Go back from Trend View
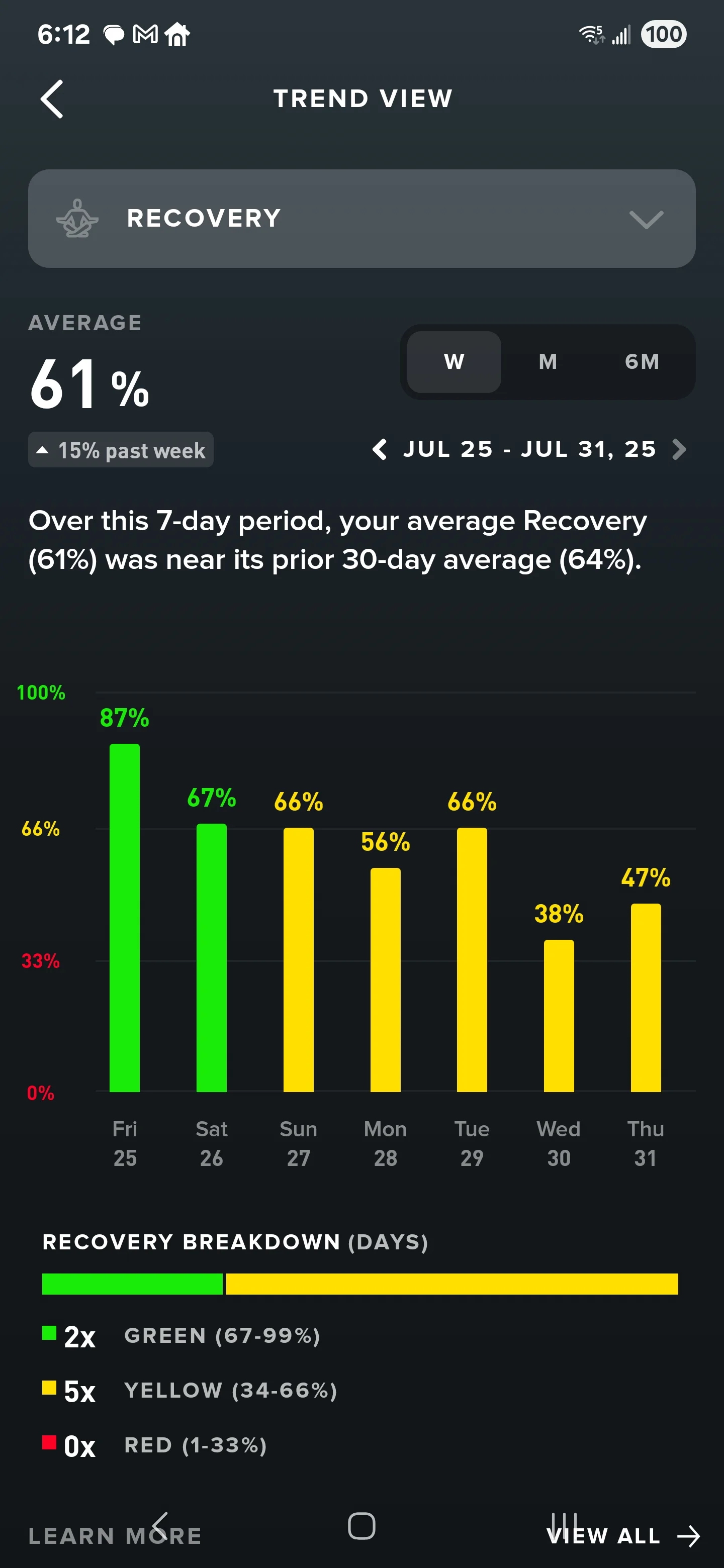Screen dimensions: 724x1568 pyautogui.click(x=52, y=99)
